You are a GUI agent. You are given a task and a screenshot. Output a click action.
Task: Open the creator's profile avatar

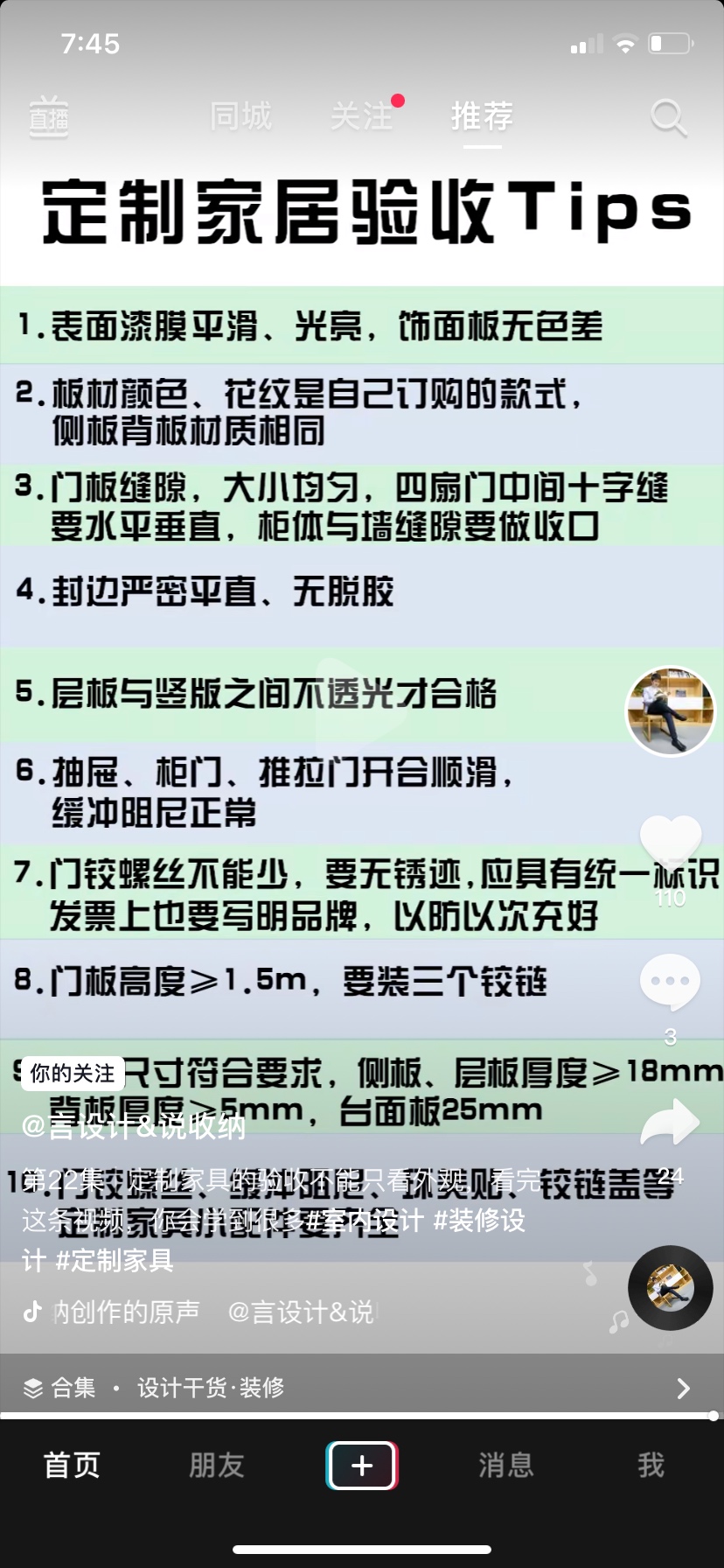coord(671,710)
